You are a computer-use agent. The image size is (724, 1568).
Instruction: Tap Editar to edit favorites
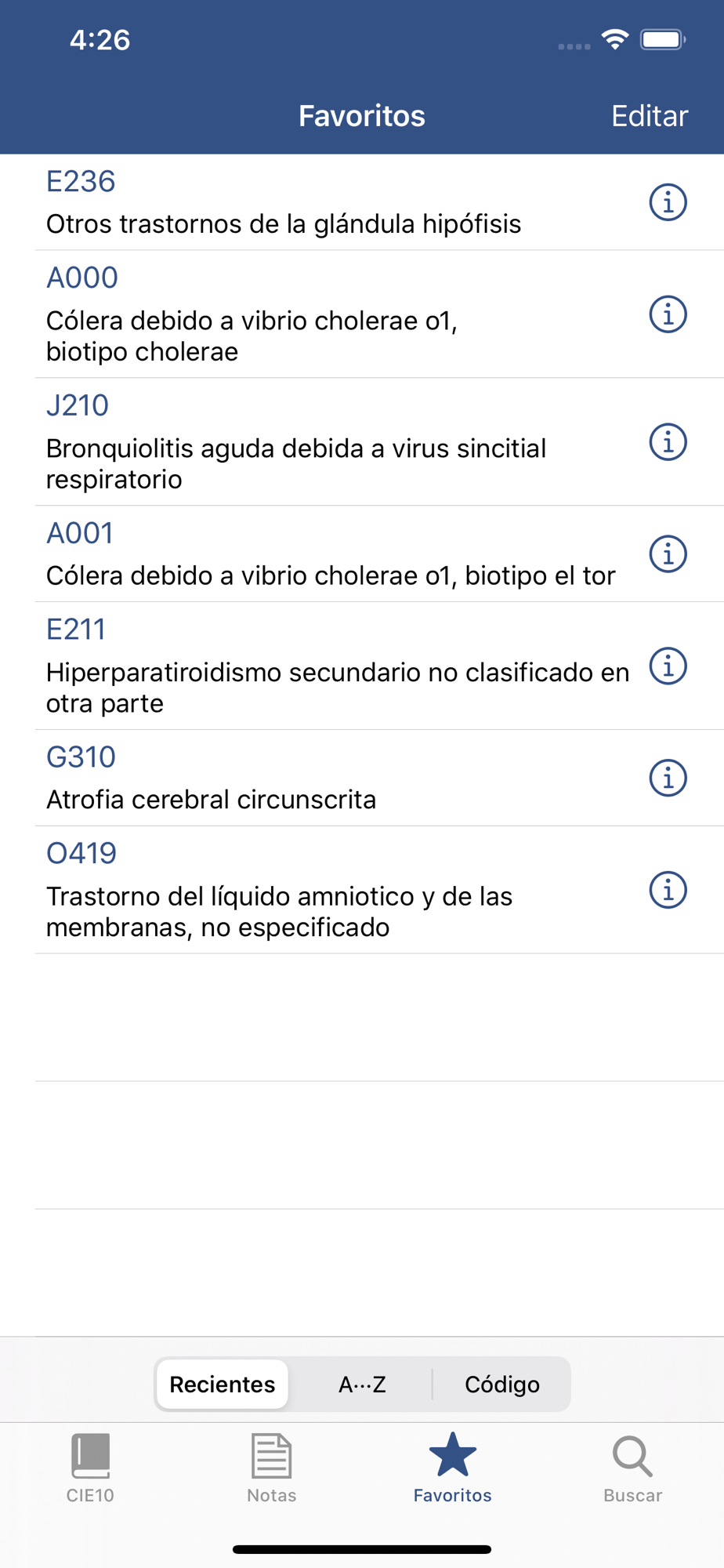649,116
